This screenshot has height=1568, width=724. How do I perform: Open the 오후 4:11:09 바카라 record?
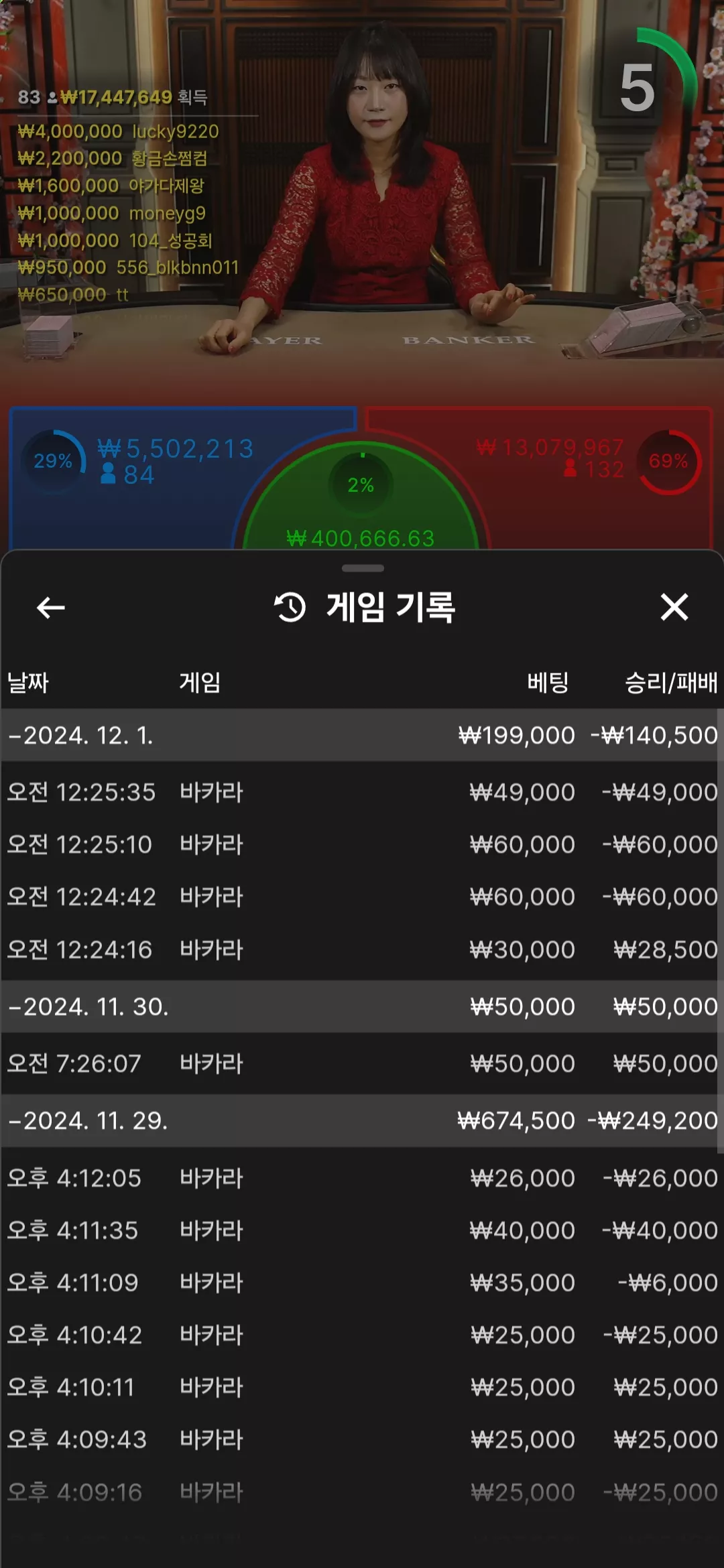pyautogui.click(x=362, y=1283)
